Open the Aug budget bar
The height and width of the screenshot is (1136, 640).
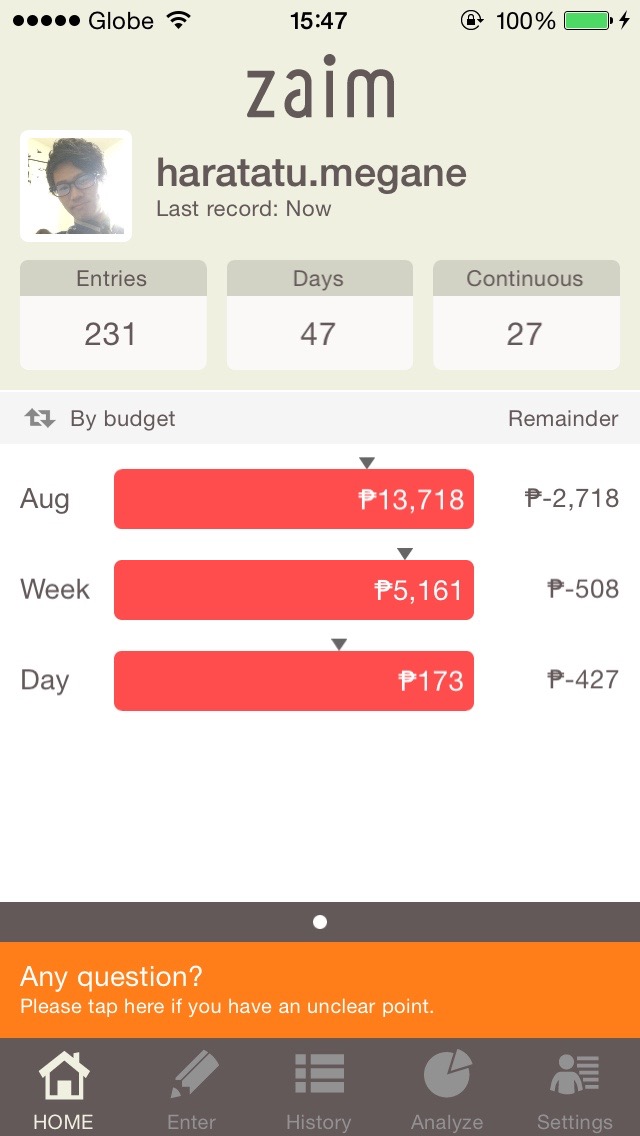(294, 498)
